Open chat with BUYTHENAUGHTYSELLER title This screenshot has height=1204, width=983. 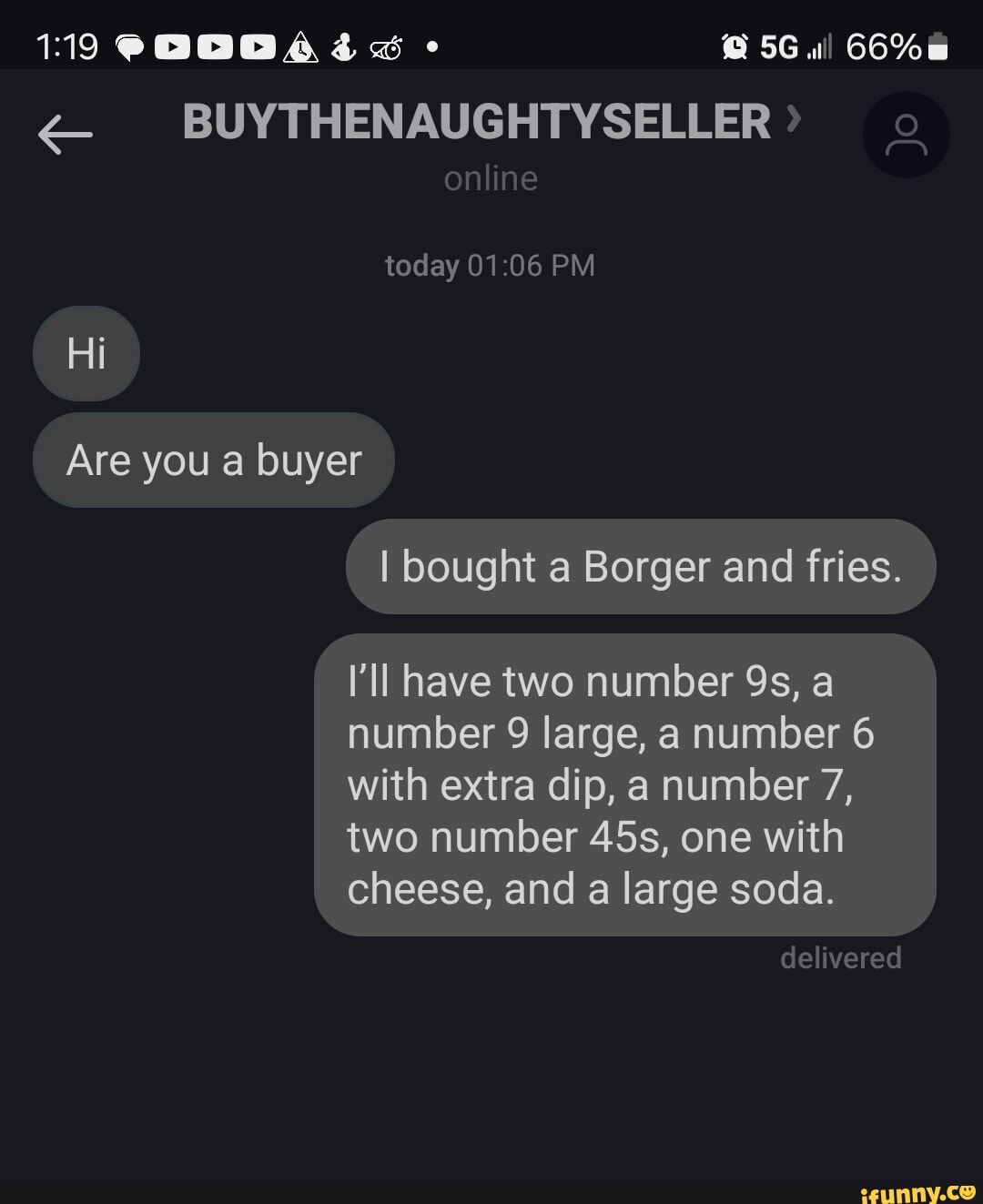[x=472, y=122]
